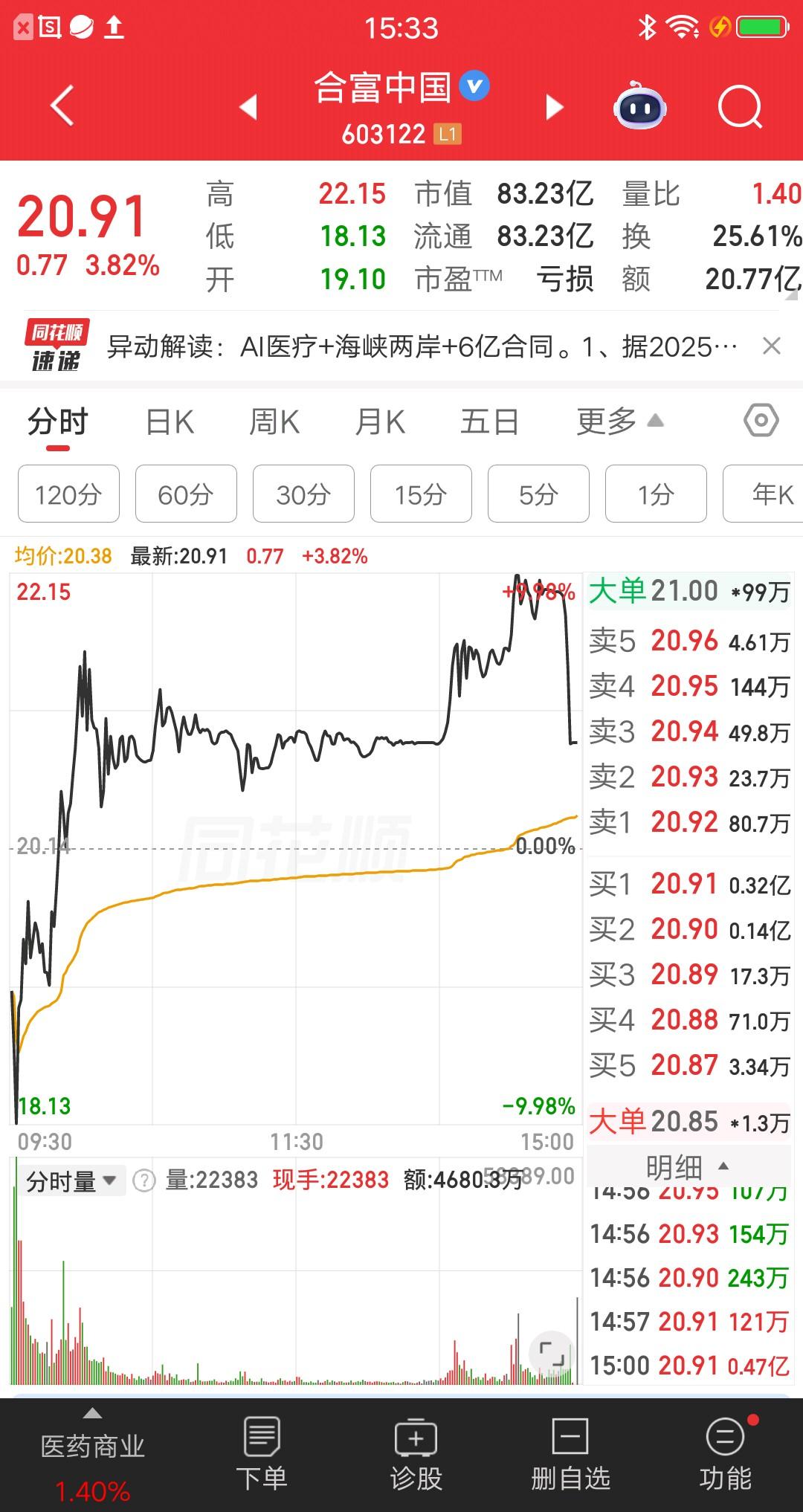Select the 5分 timeframe button
The width and height of the screenshot is (803, 1512).
[x=538, y=494]
